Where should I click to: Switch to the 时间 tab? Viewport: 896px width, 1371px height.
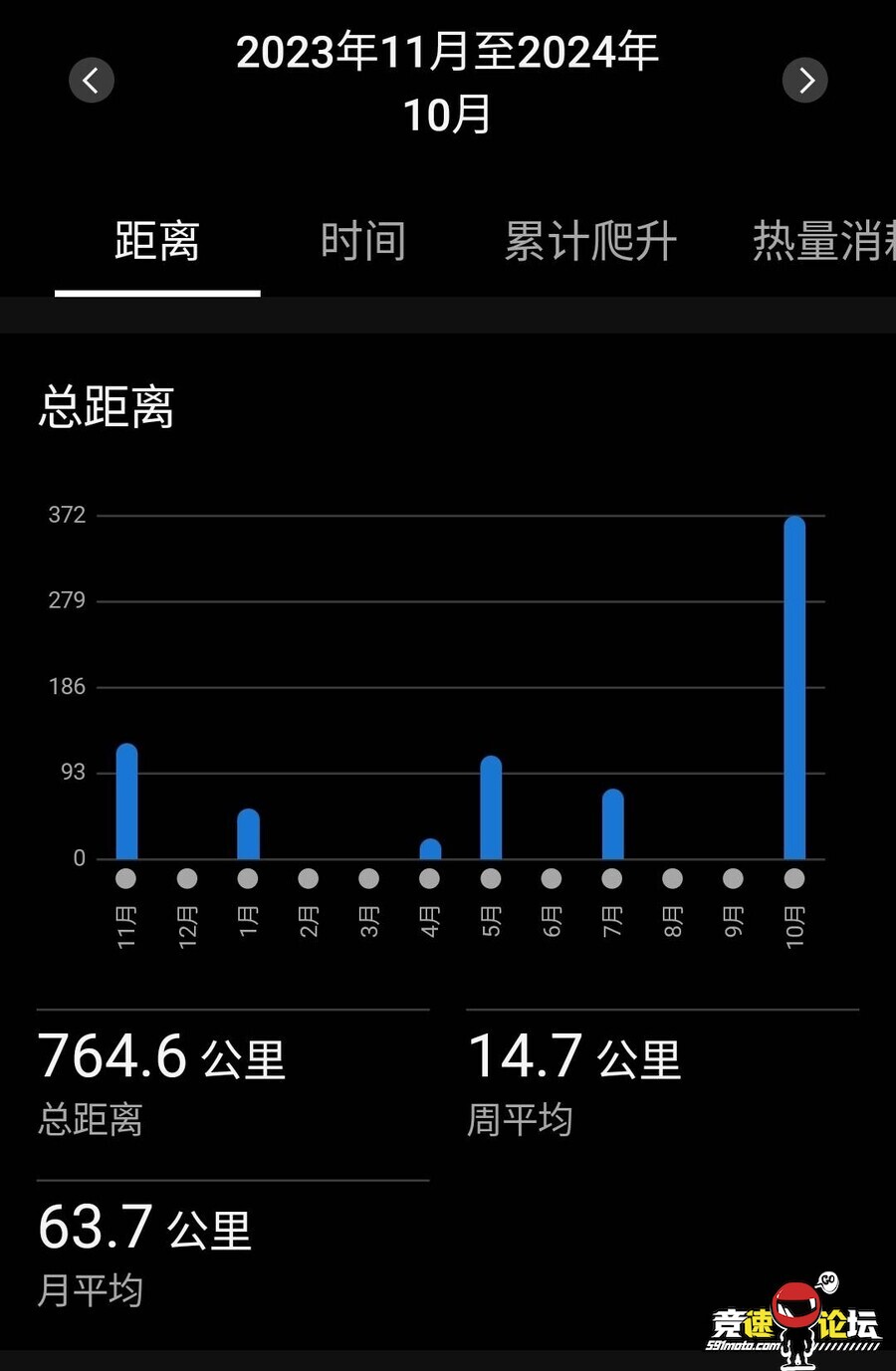(x=362, y=242)
